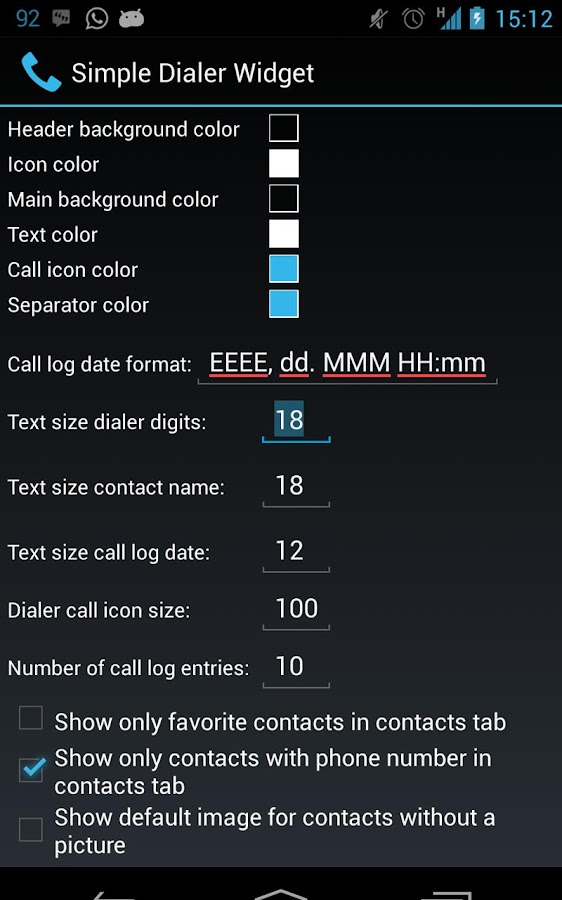Viewport: 562px width, 900px height.
Task: Tap the Text color swatch
Action: tap(284, 234)
